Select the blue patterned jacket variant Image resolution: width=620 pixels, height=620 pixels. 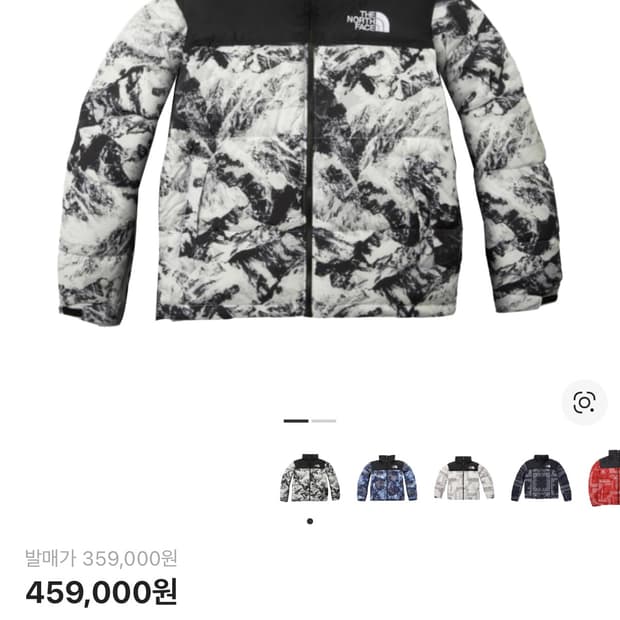[x=387, y=478]
